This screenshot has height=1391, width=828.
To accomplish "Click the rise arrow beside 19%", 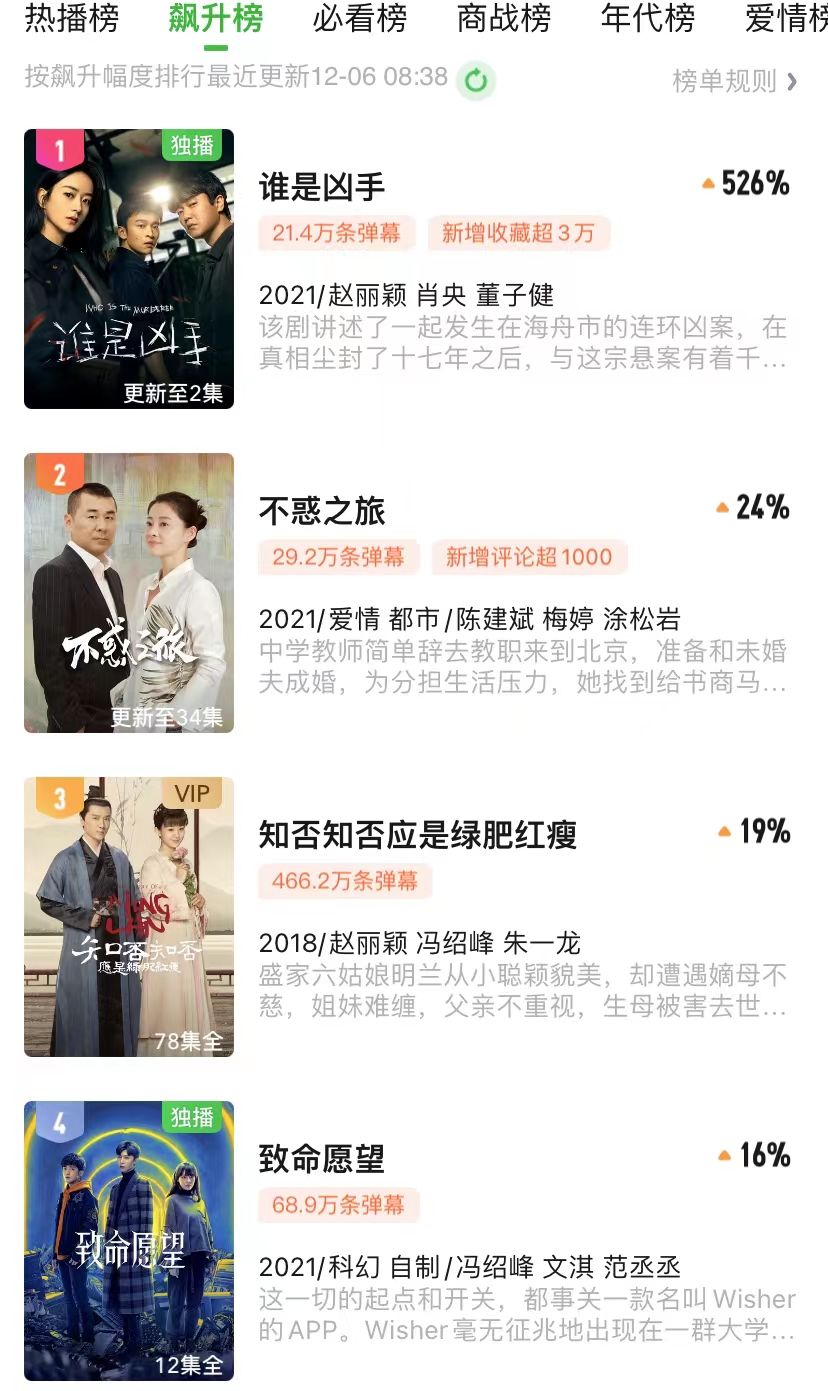I will (x=724, y=831).
